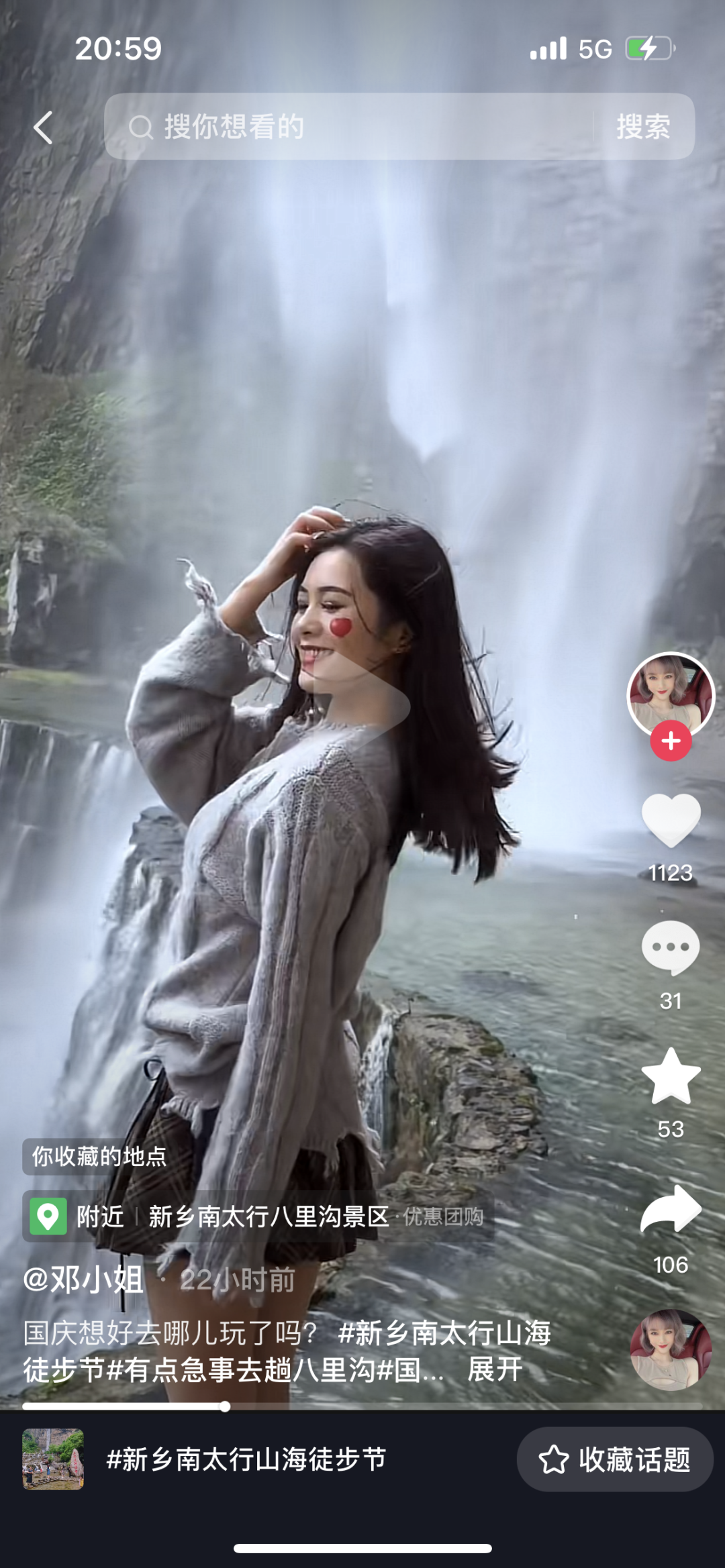Favorite the video with the star icon
This screenshot has height=1568, width=725.
[x=671, y=1077]
